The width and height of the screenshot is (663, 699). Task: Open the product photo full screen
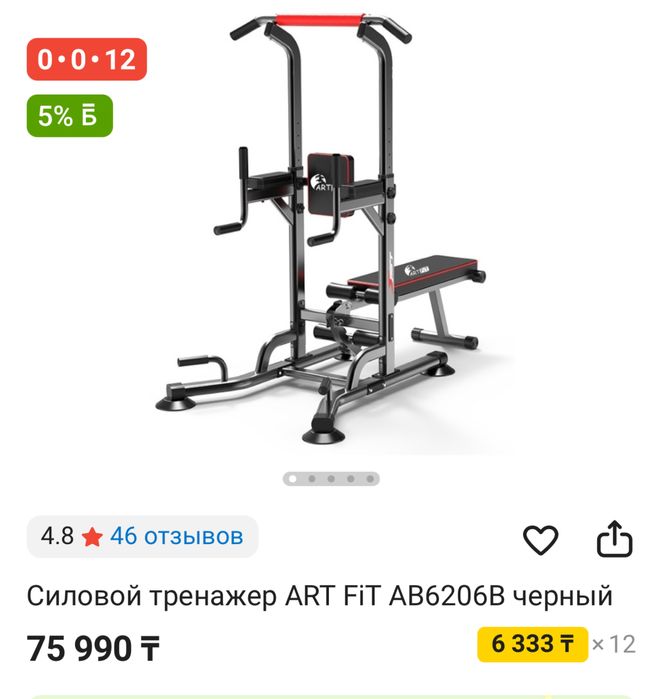(332, 230)
